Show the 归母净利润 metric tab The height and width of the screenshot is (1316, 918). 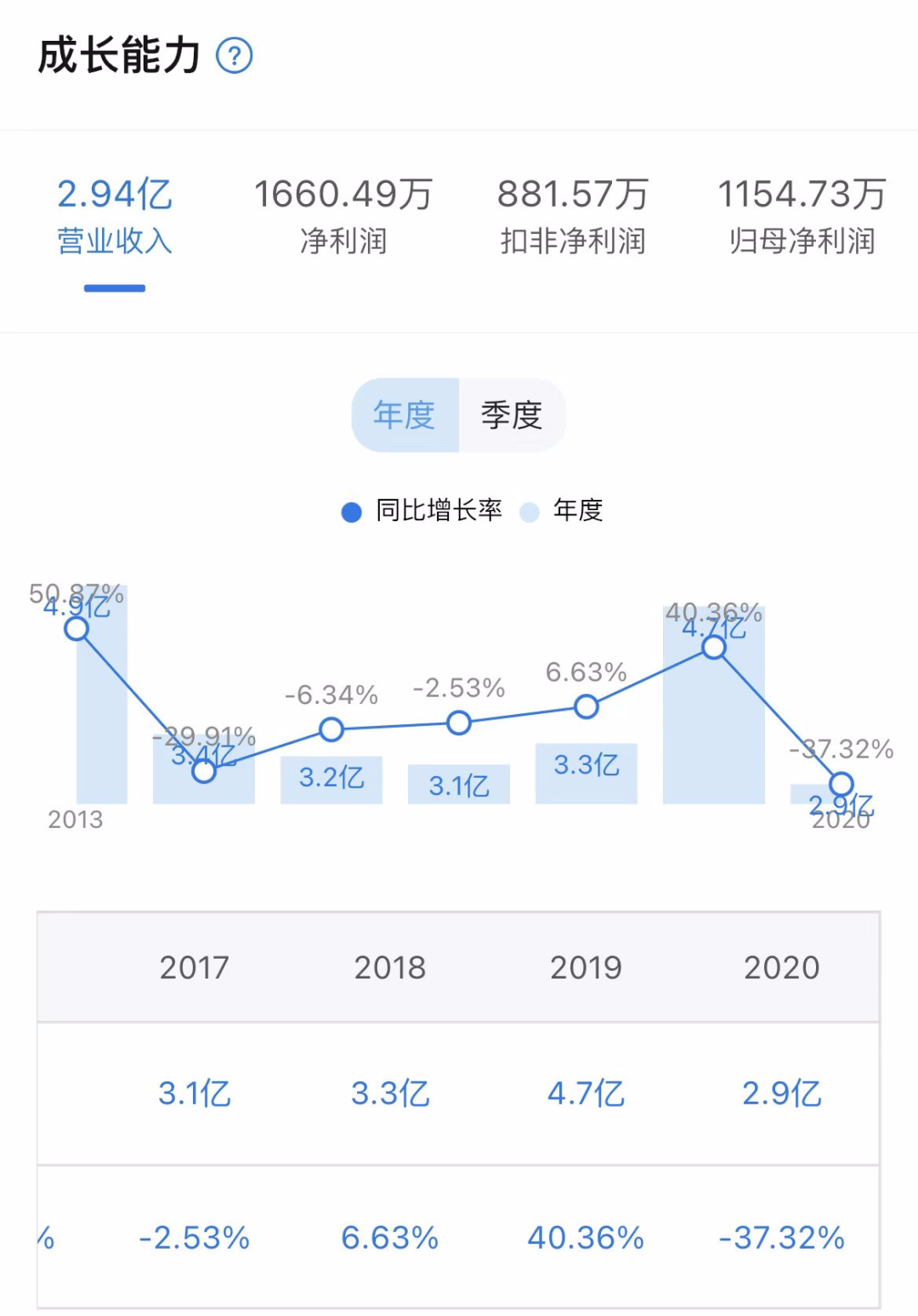pos(802,217)
